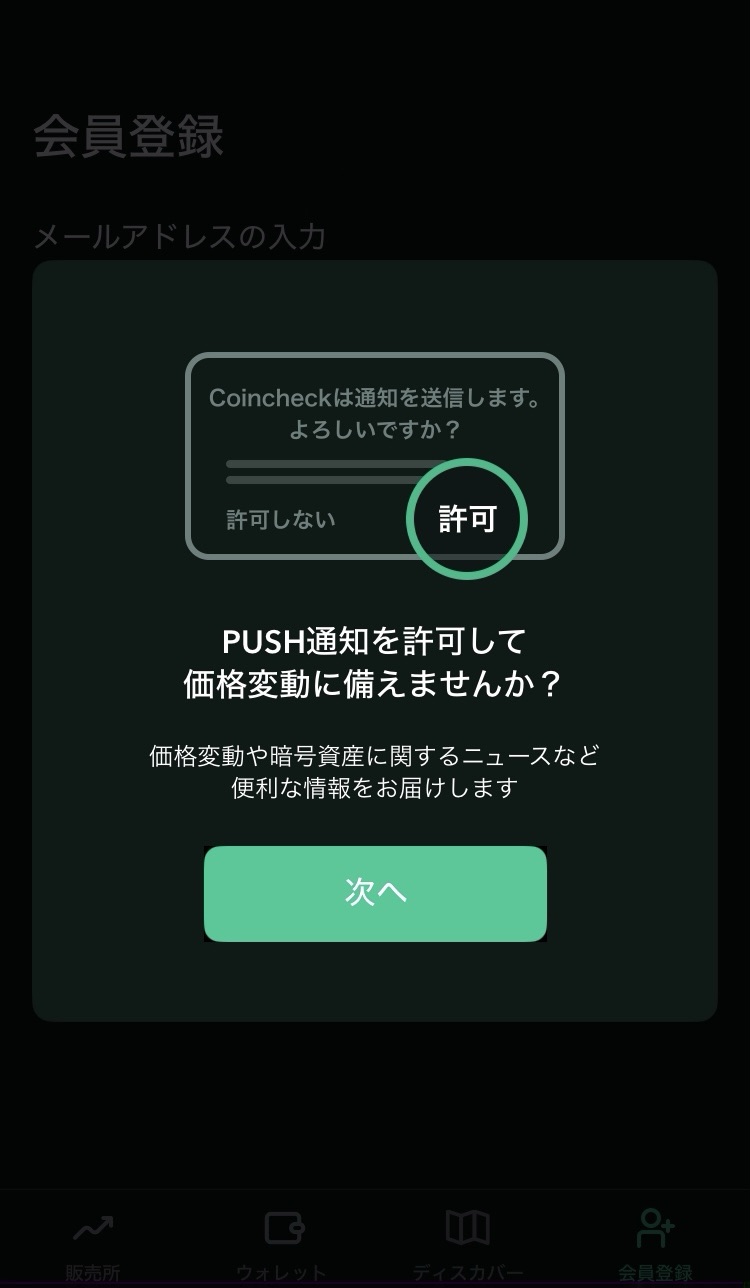750x1288 pixels.
Task: Open the ウォレット tab
Action: click(281, 1244)
